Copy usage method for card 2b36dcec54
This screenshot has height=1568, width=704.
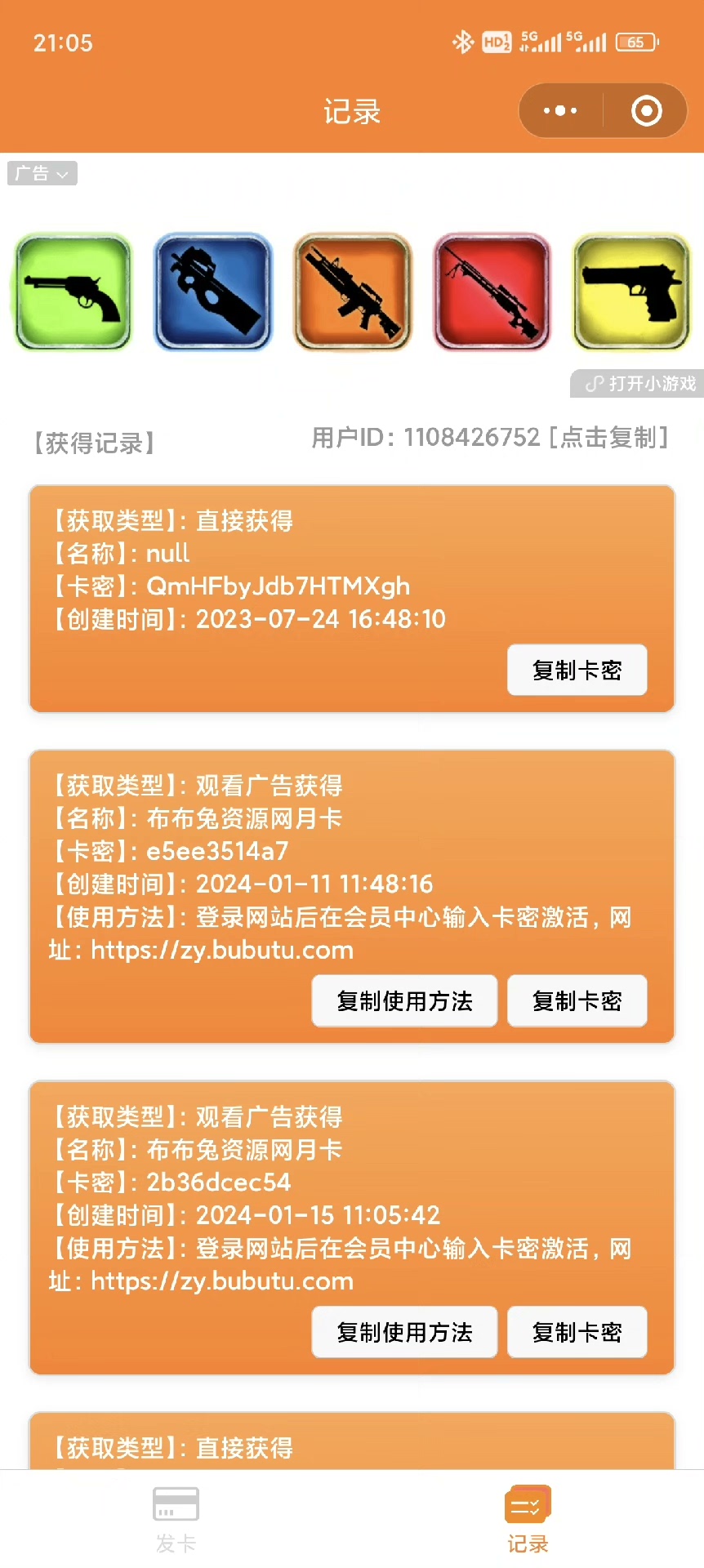pos(404,1333)
